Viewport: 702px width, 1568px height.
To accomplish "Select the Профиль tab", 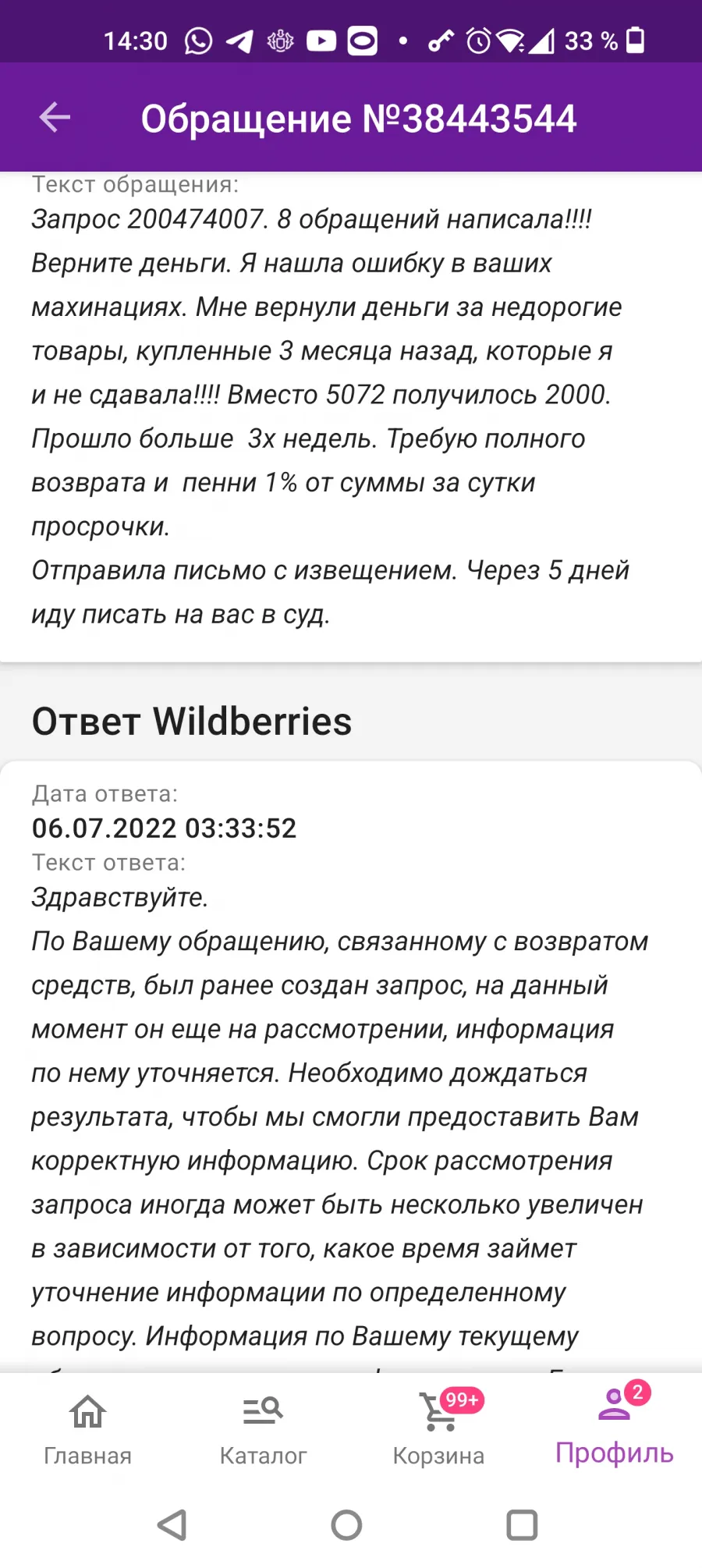I will click(x=615, y=1426).
